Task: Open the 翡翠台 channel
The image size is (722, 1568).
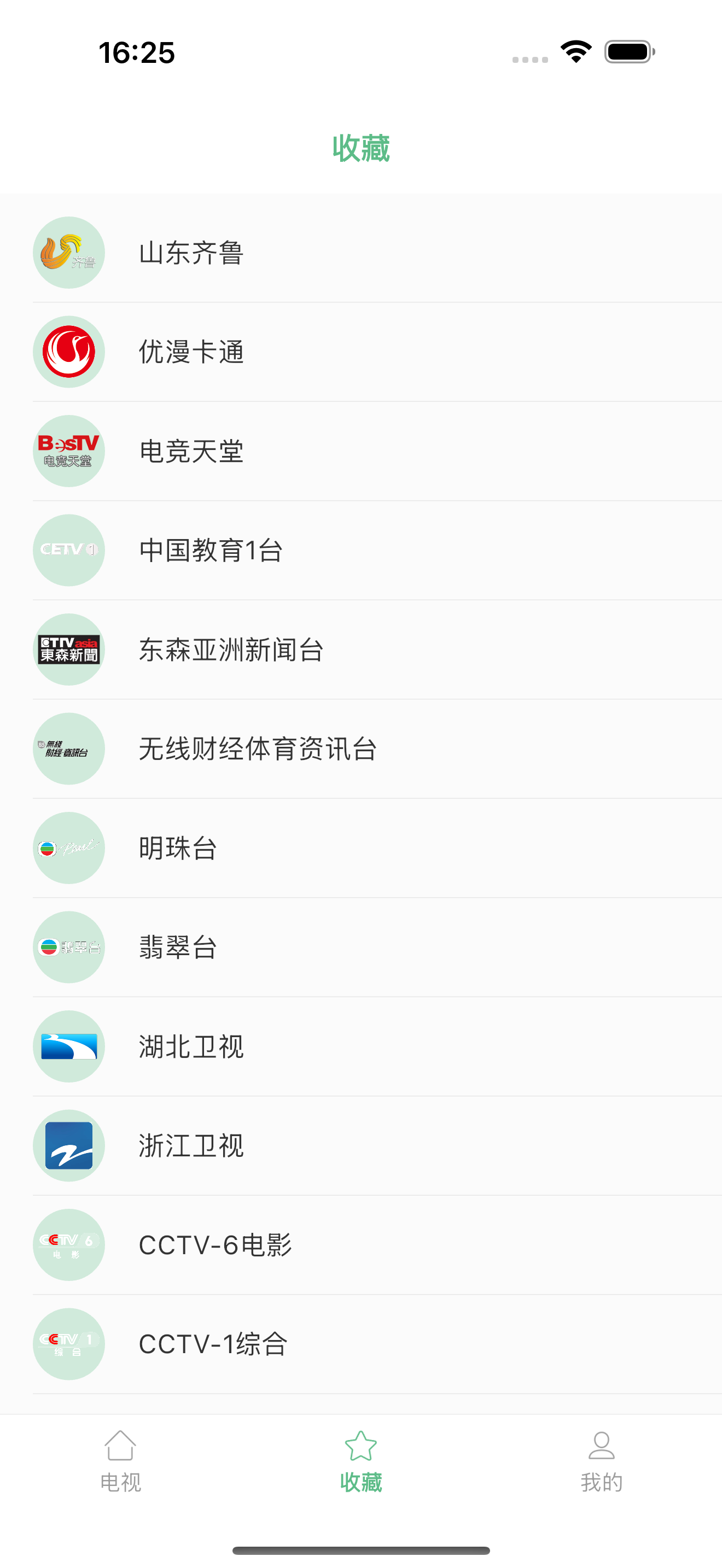Action: pos(361,947)
